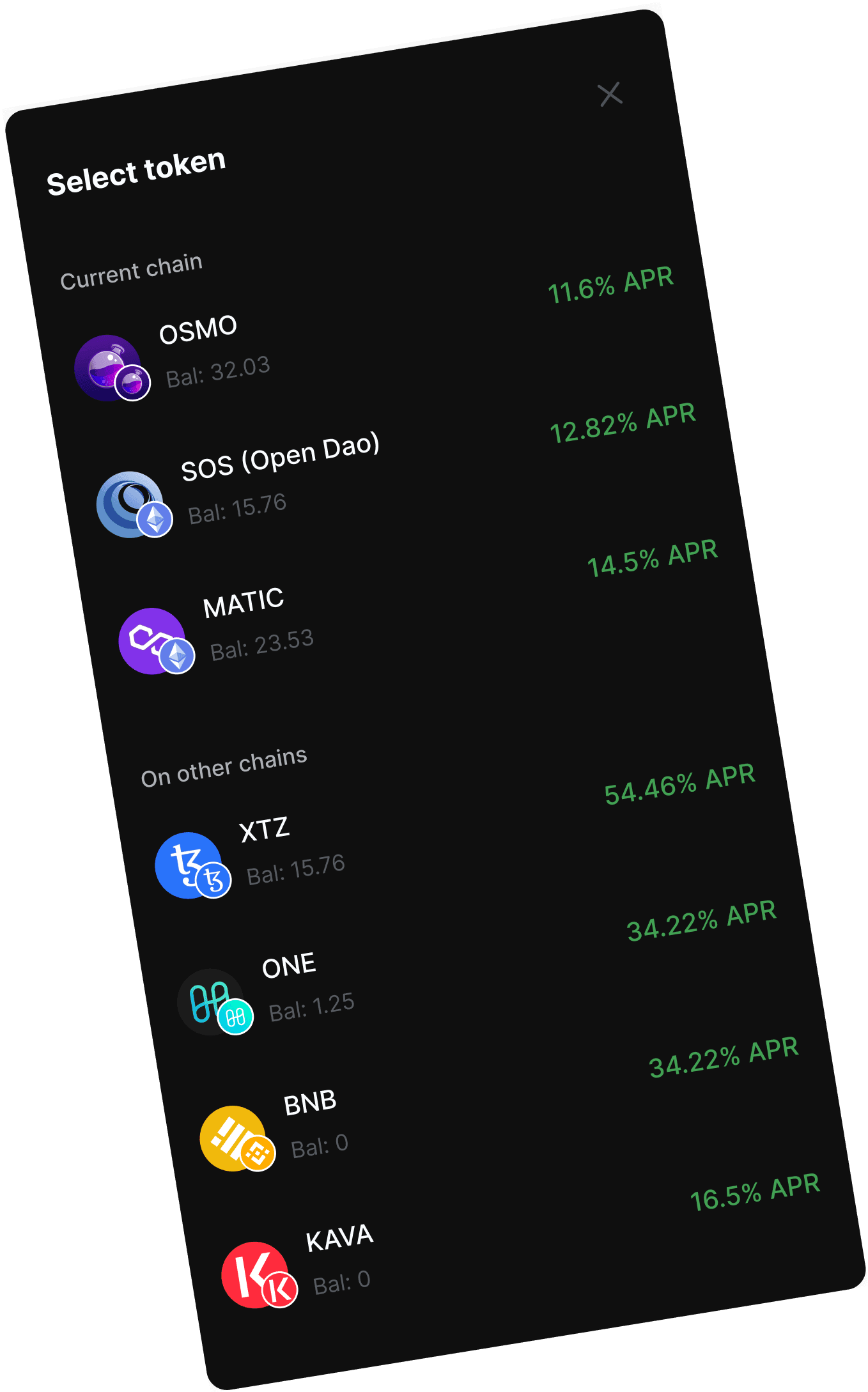This screenshot has height=1392, width=868.
Task: Close the Select token dialog
Action: point(610,94)
